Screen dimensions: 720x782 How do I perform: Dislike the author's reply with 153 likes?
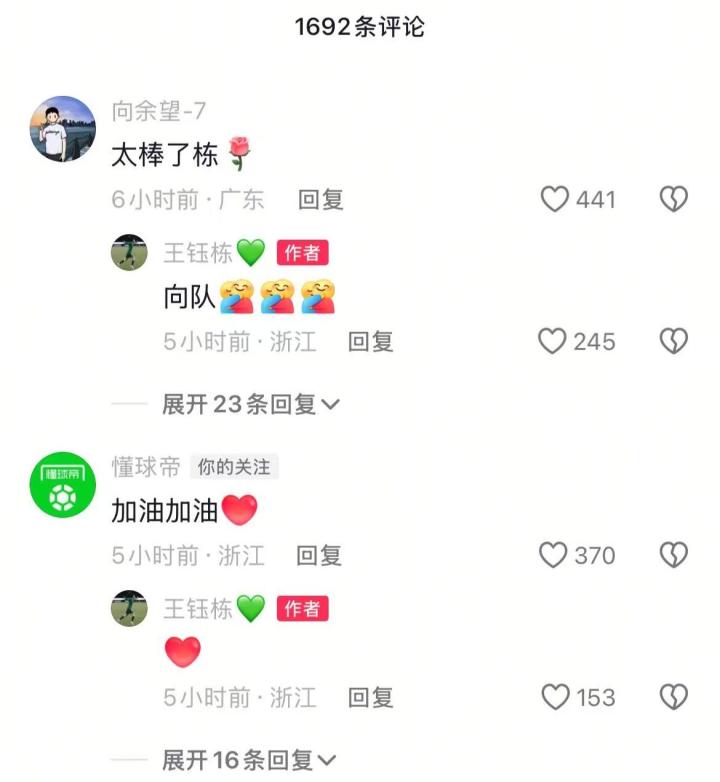(674, 697)
